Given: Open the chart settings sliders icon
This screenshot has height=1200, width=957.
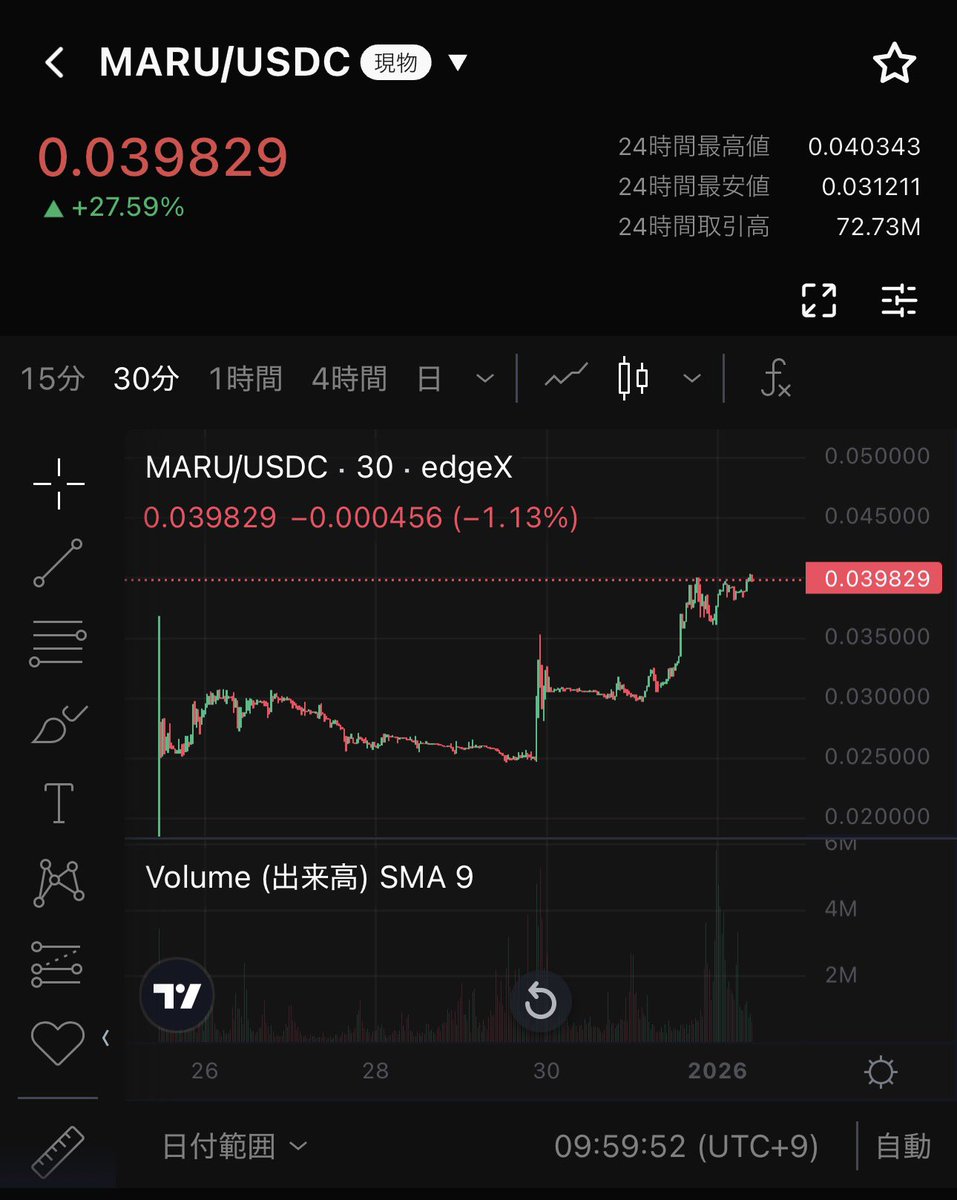Looking at the screenshot, I should 899,300.
